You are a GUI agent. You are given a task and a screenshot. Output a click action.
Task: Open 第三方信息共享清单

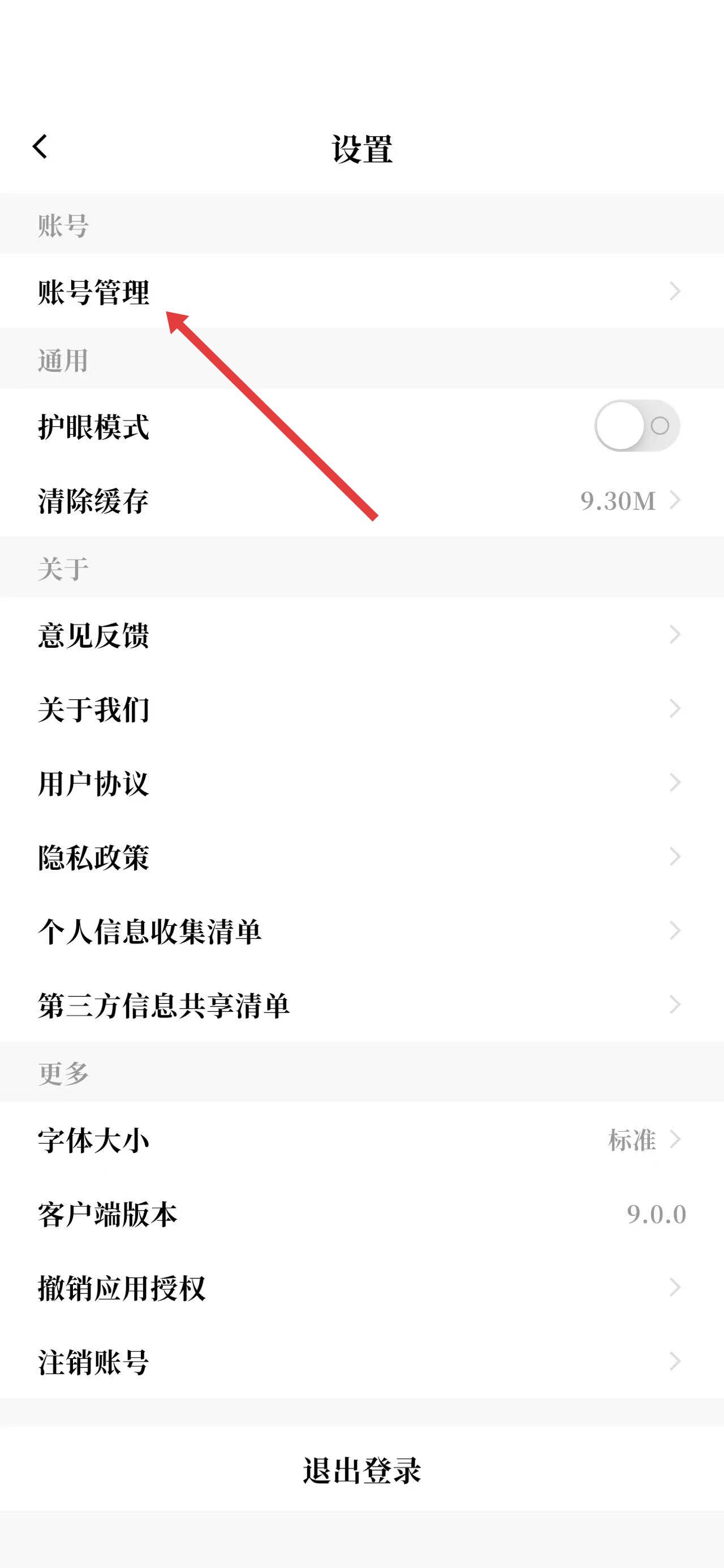pyautogui.click(x=361, y=1005)
